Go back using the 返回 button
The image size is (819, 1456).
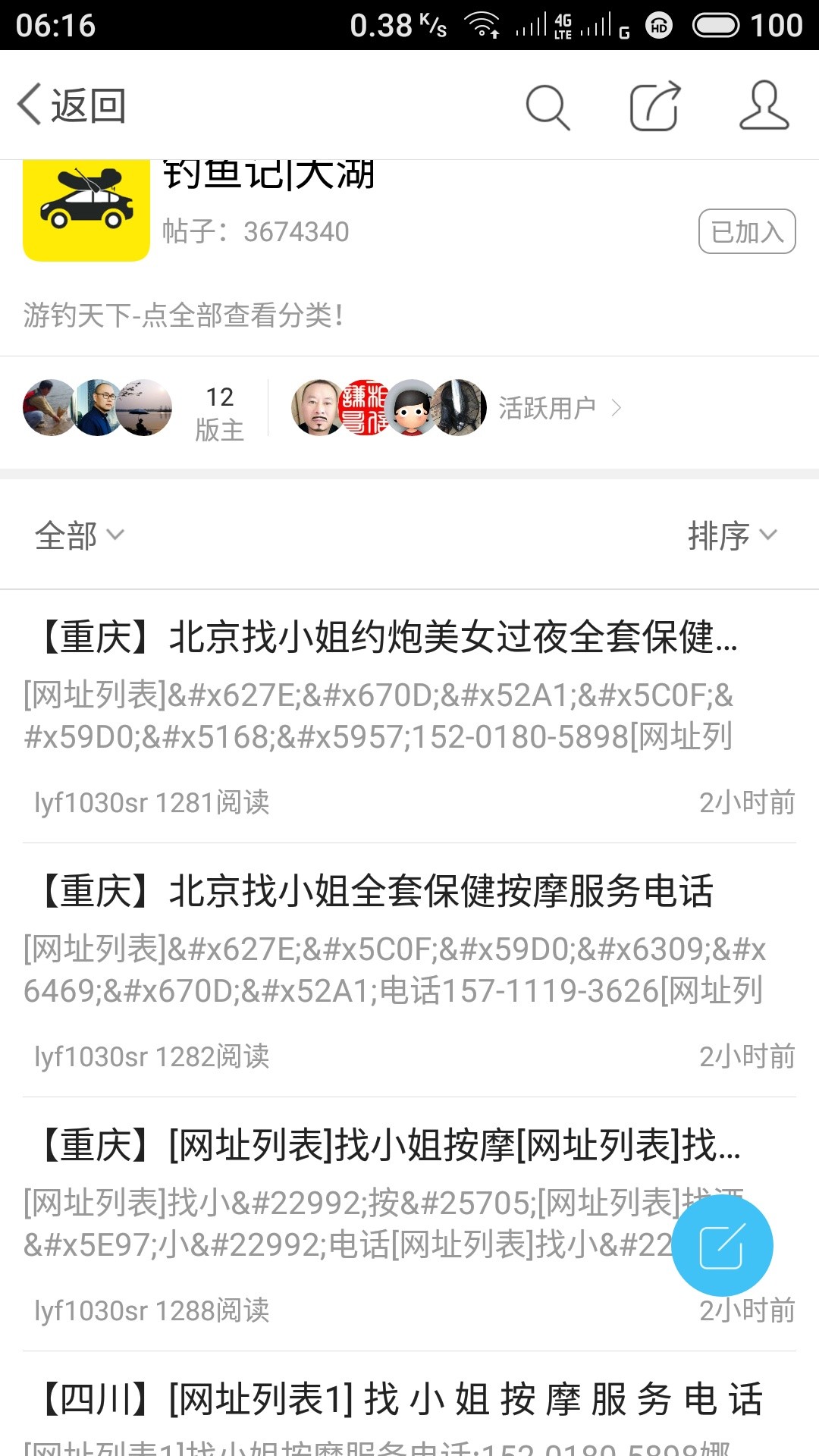click(72, 105)
